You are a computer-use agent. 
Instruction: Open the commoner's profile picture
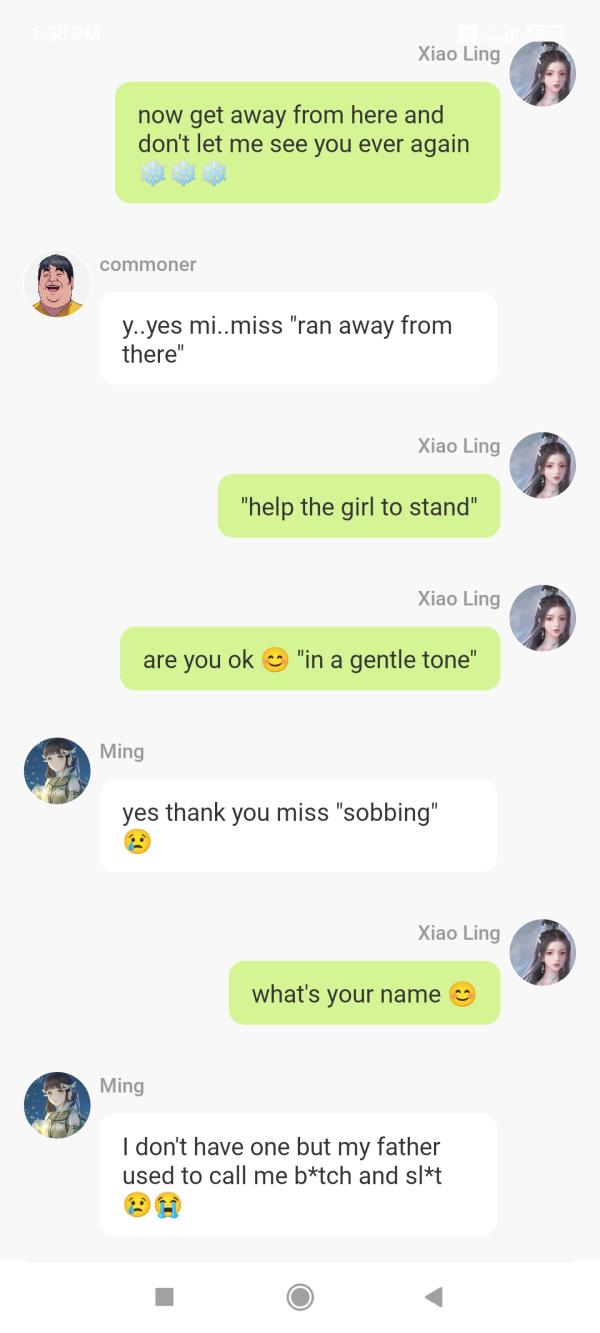57,285
